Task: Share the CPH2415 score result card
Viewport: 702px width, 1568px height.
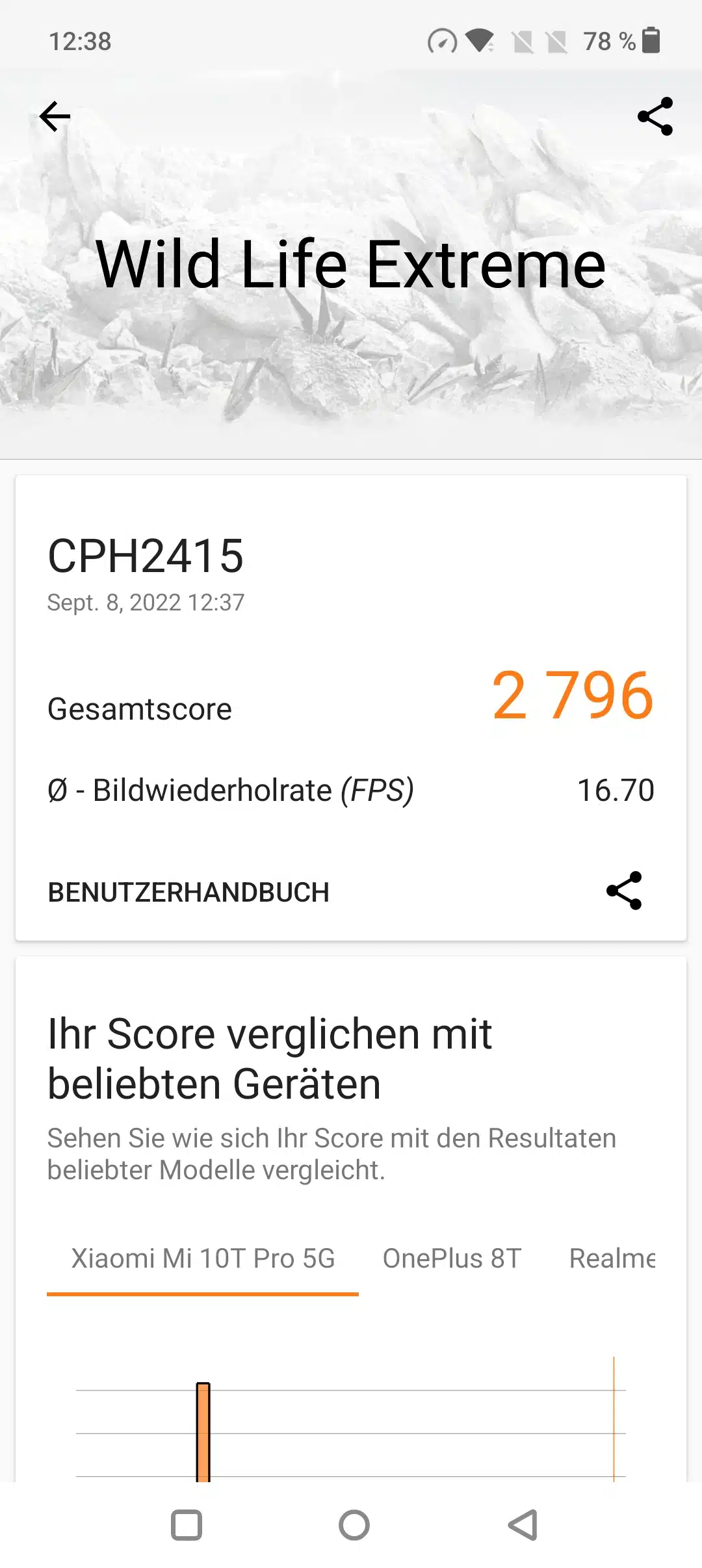Action: 624,891
